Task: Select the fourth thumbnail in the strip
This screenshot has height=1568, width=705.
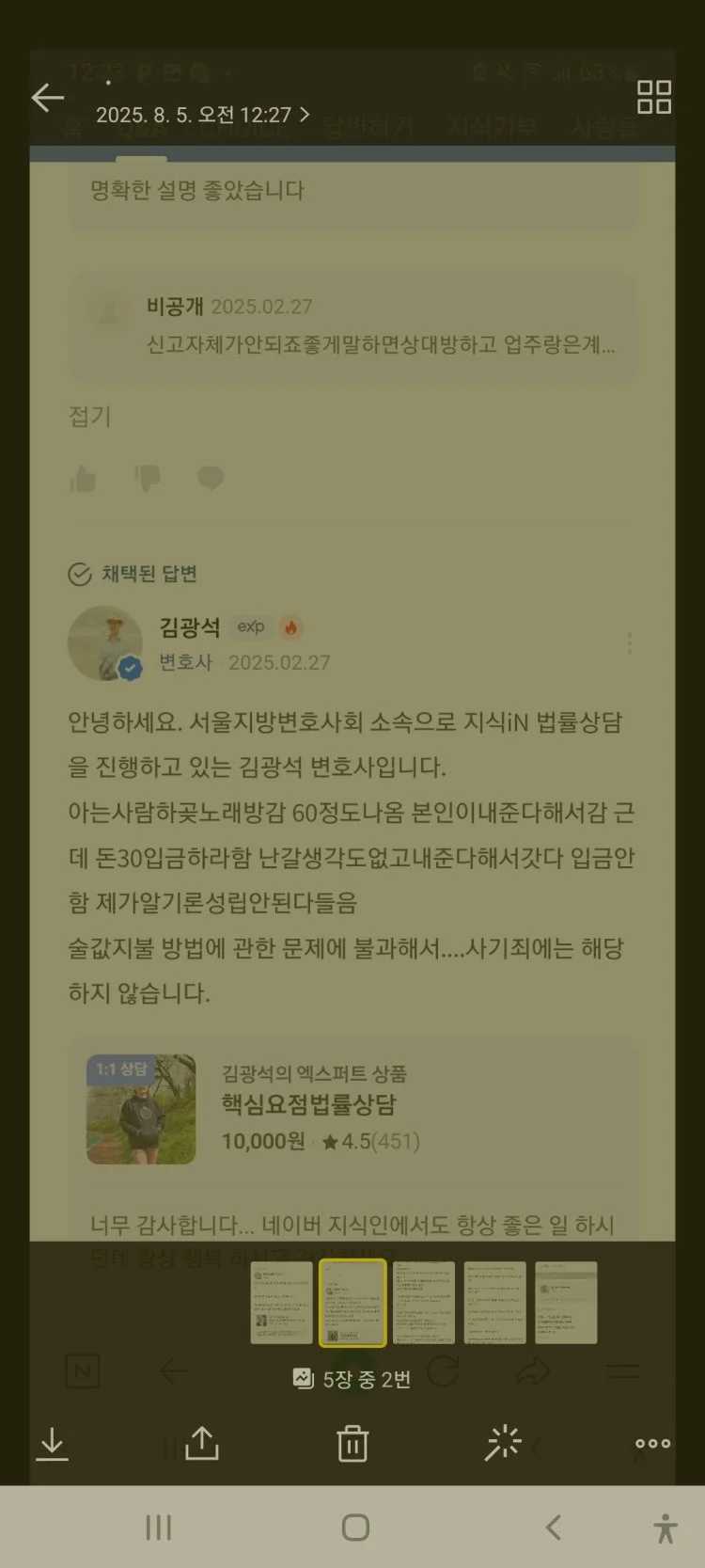Action: point(494,1303)
